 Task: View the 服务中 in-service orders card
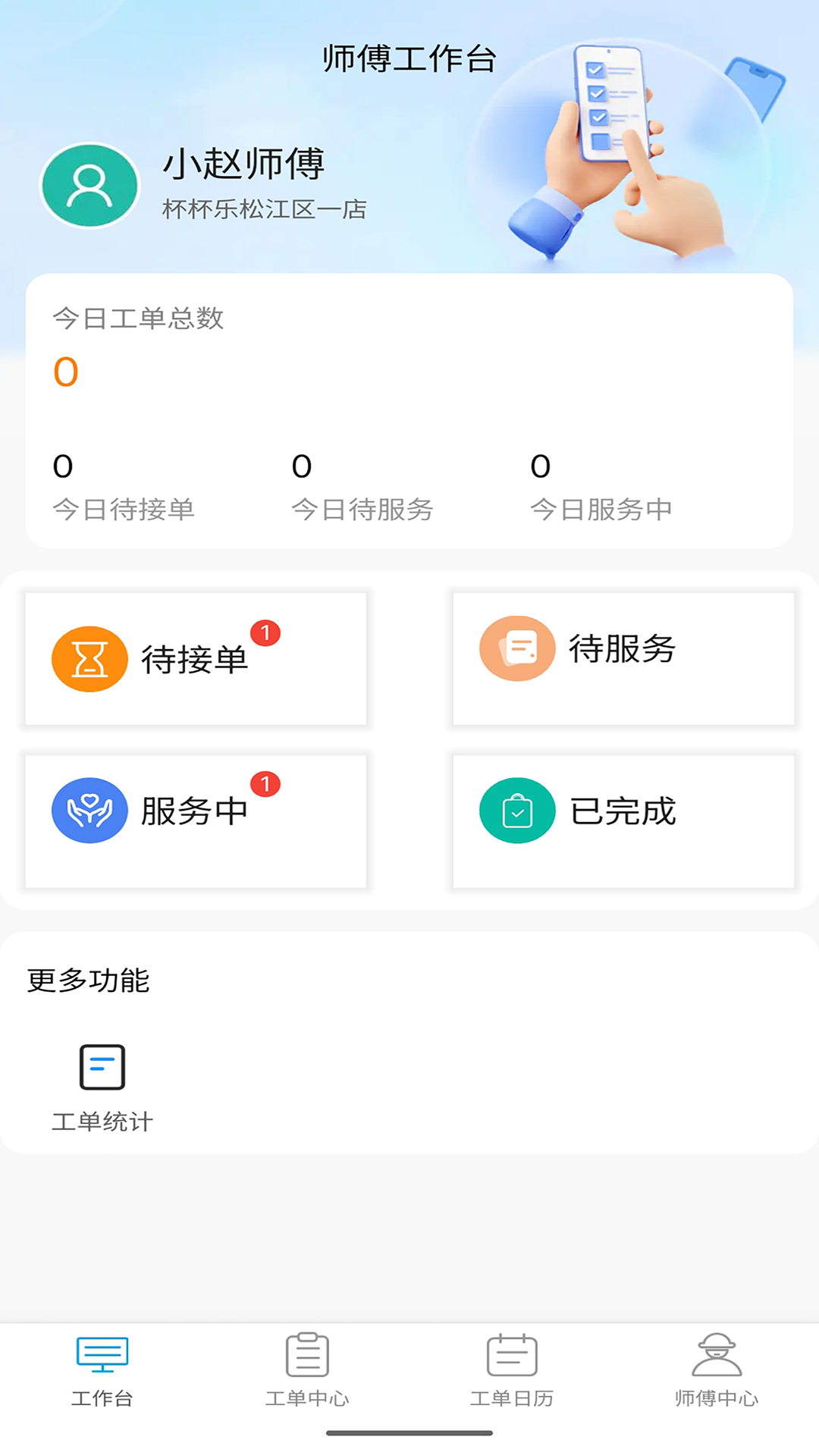coord(196,821)
